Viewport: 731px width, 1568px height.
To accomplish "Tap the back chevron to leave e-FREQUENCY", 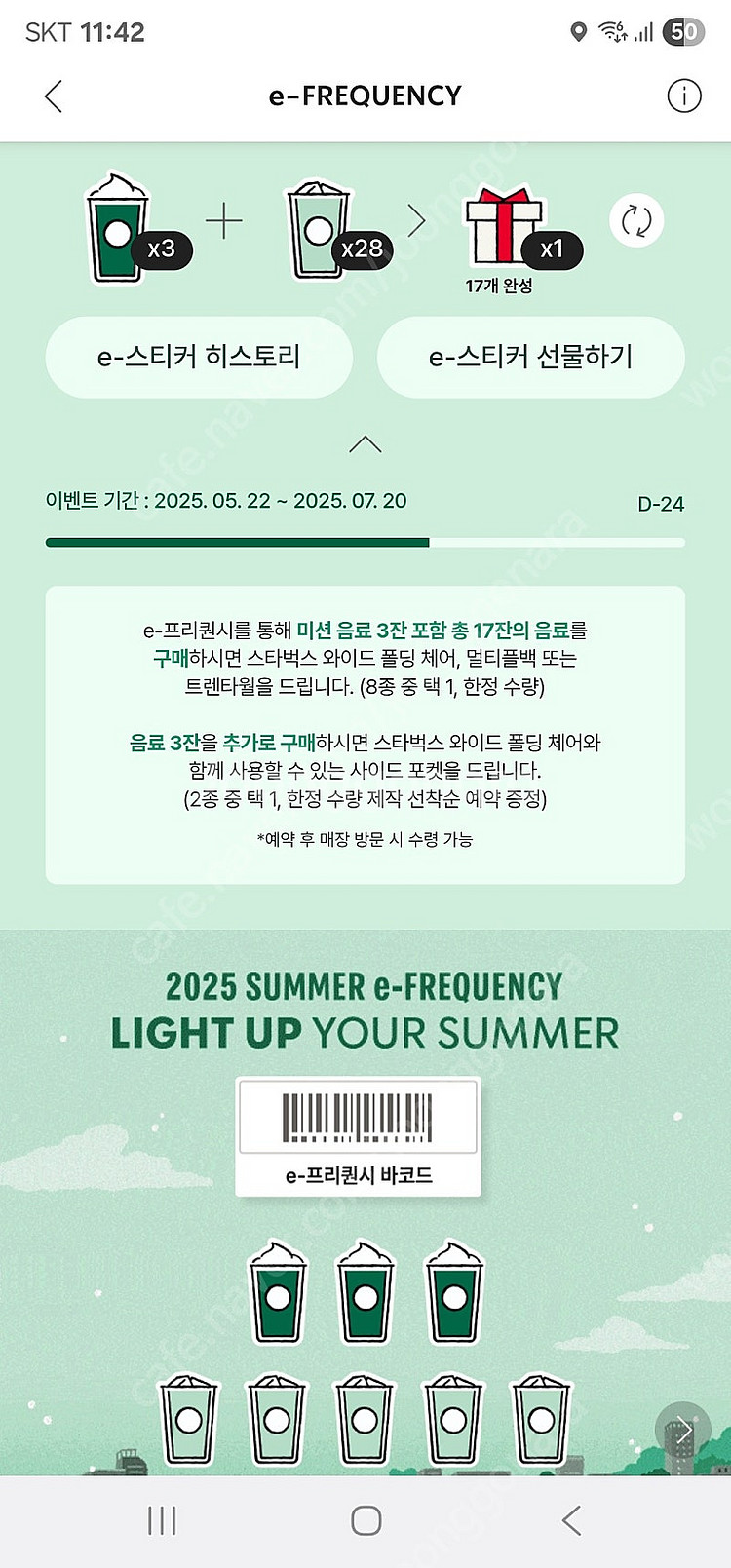I will pos(54,96).
